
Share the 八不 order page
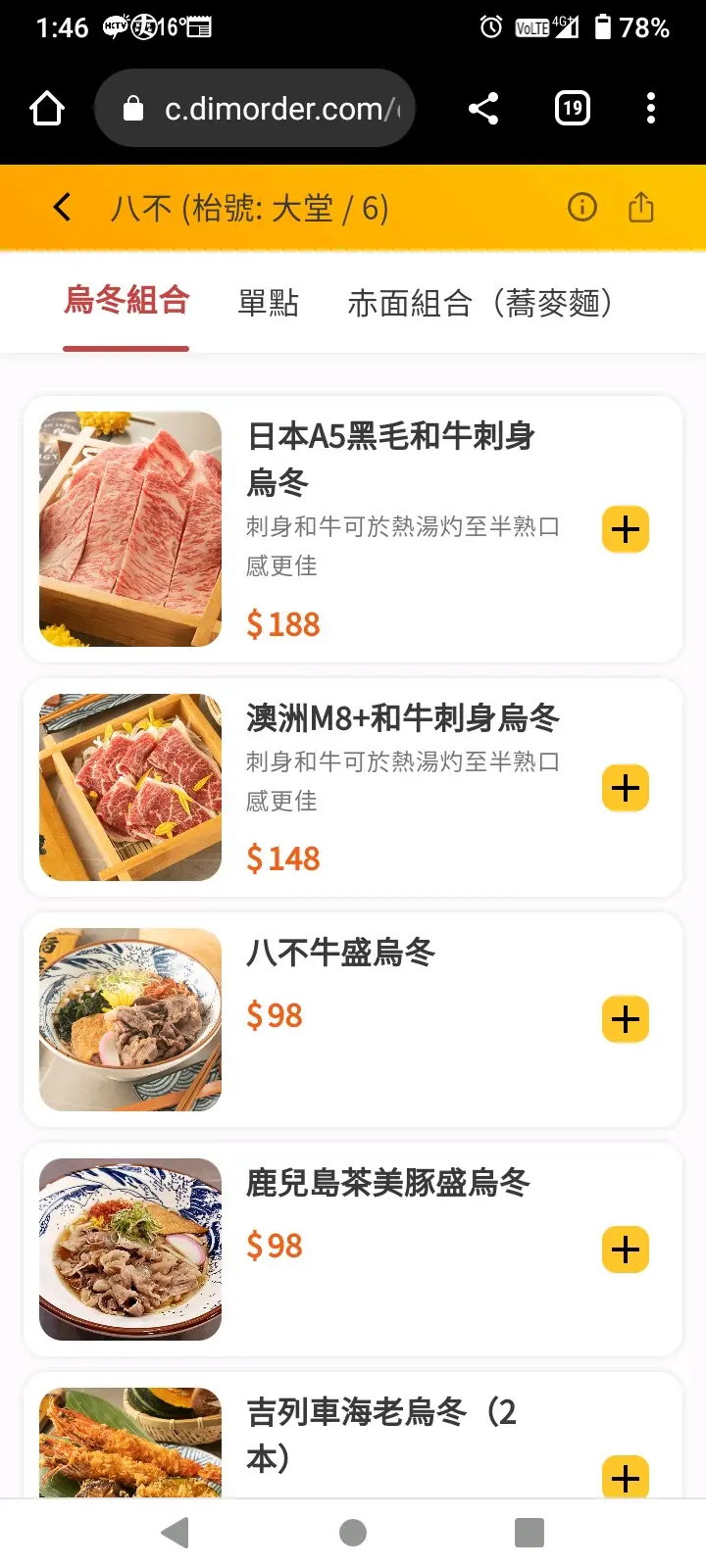(640, 207)
